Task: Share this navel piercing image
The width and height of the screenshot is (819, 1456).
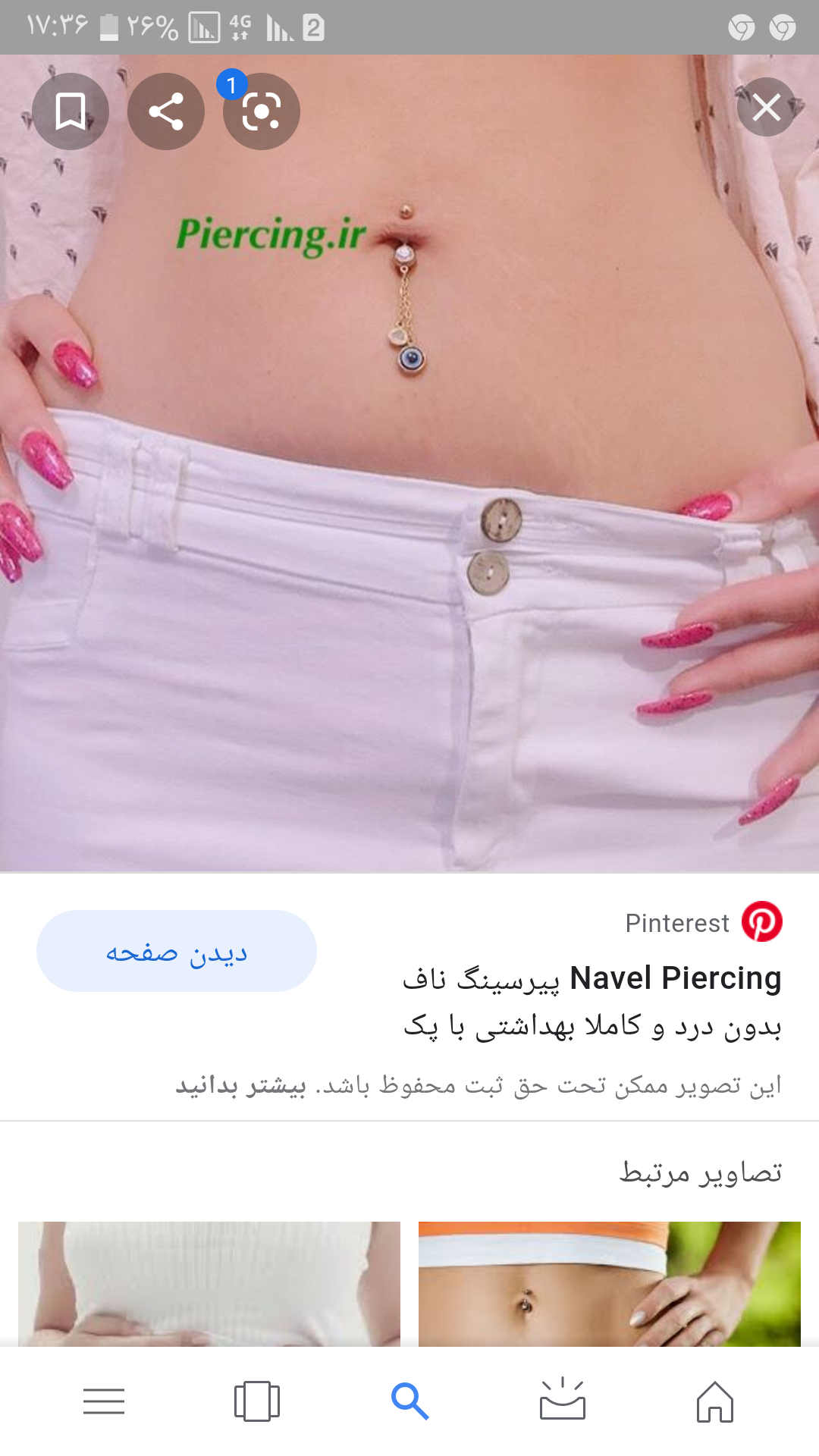Action: point(166,111)
